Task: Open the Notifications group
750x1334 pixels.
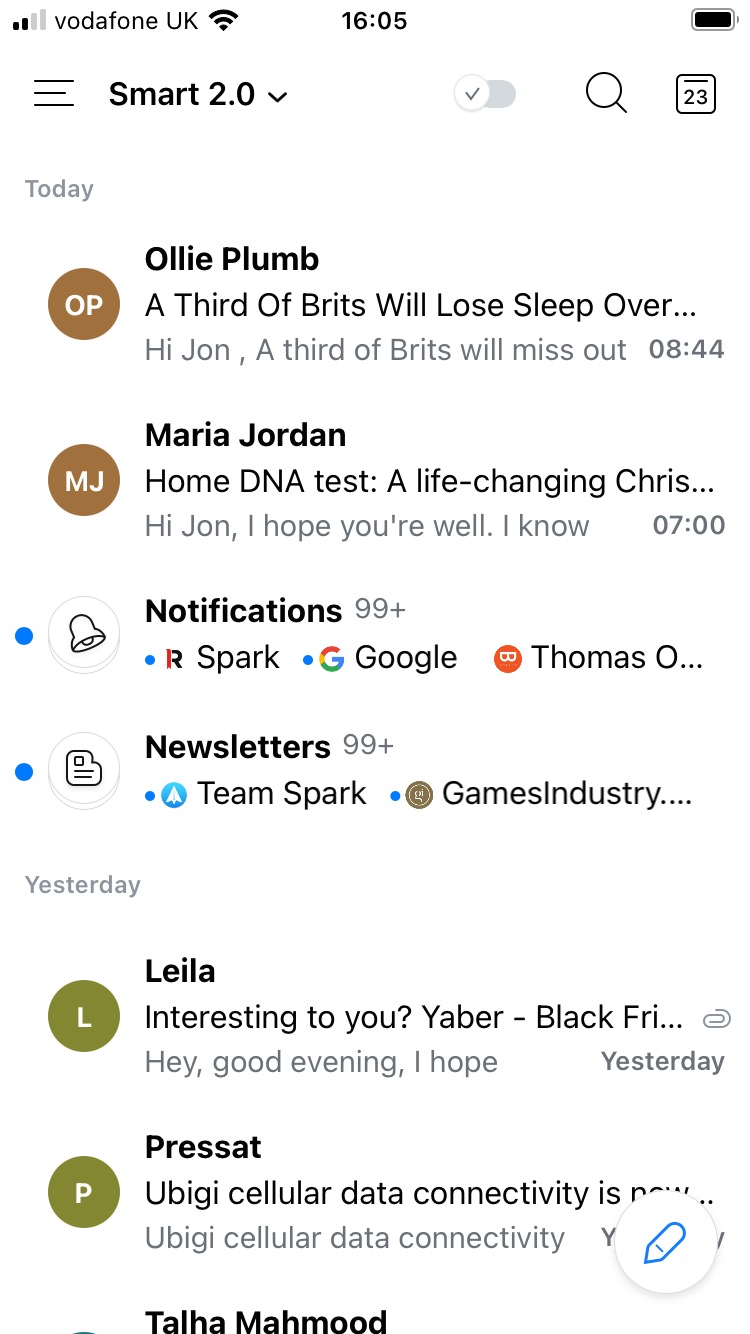Action: [x=375, y=634]
